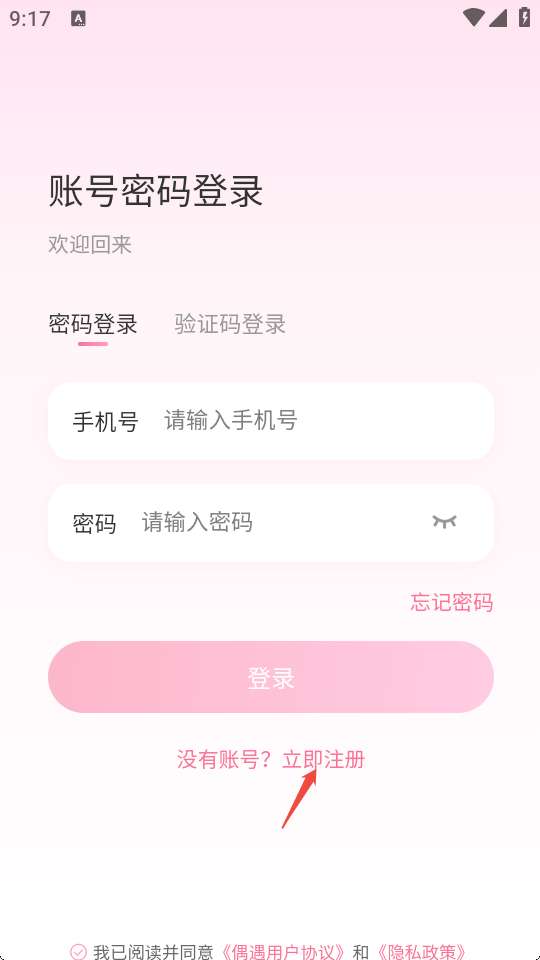Toggle password visibility eye icon
540x960 pixels.
coord(444,522)
